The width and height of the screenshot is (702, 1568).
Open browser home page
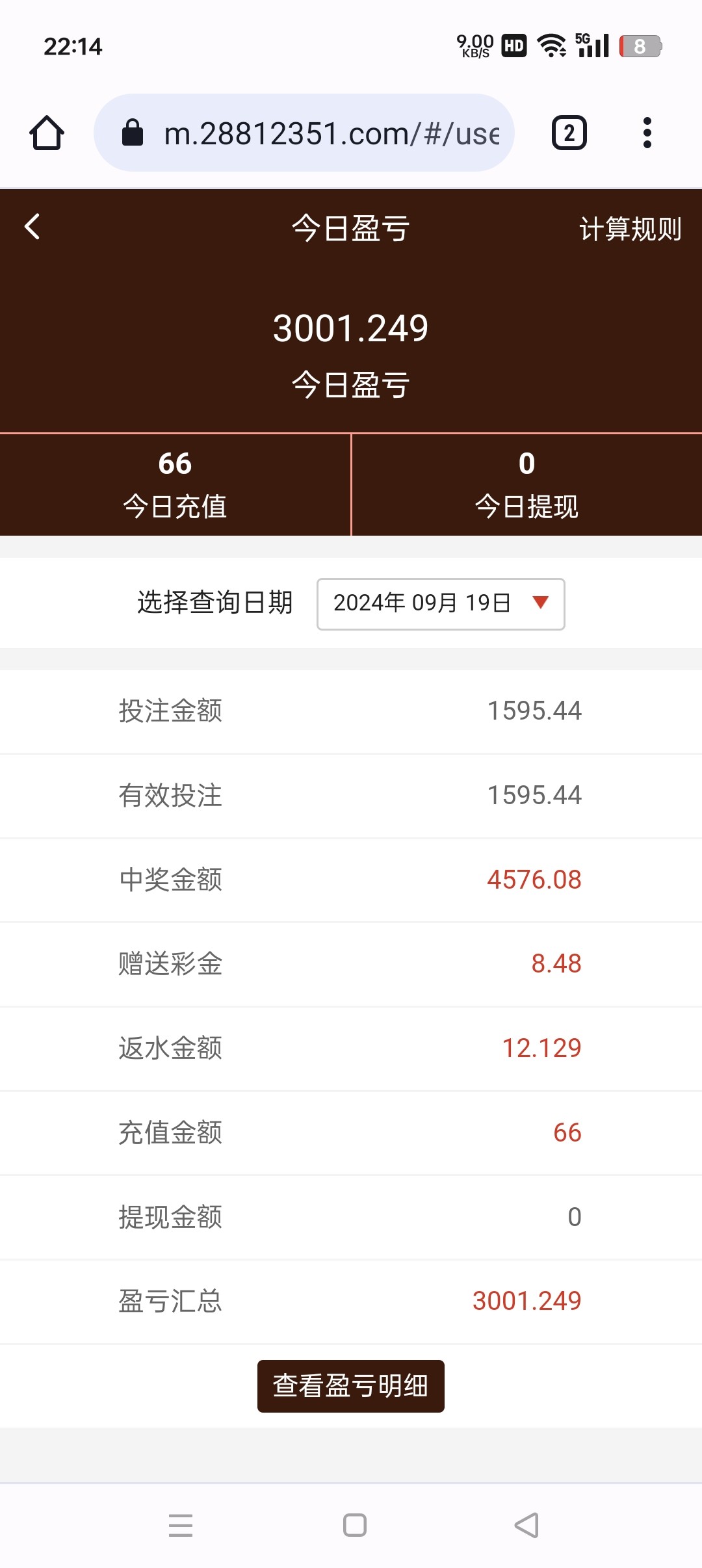[47, 133]
